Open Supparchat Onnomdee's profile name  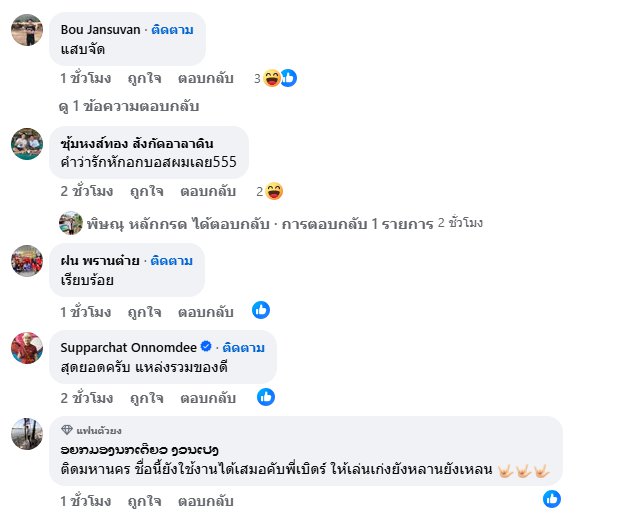128,347
